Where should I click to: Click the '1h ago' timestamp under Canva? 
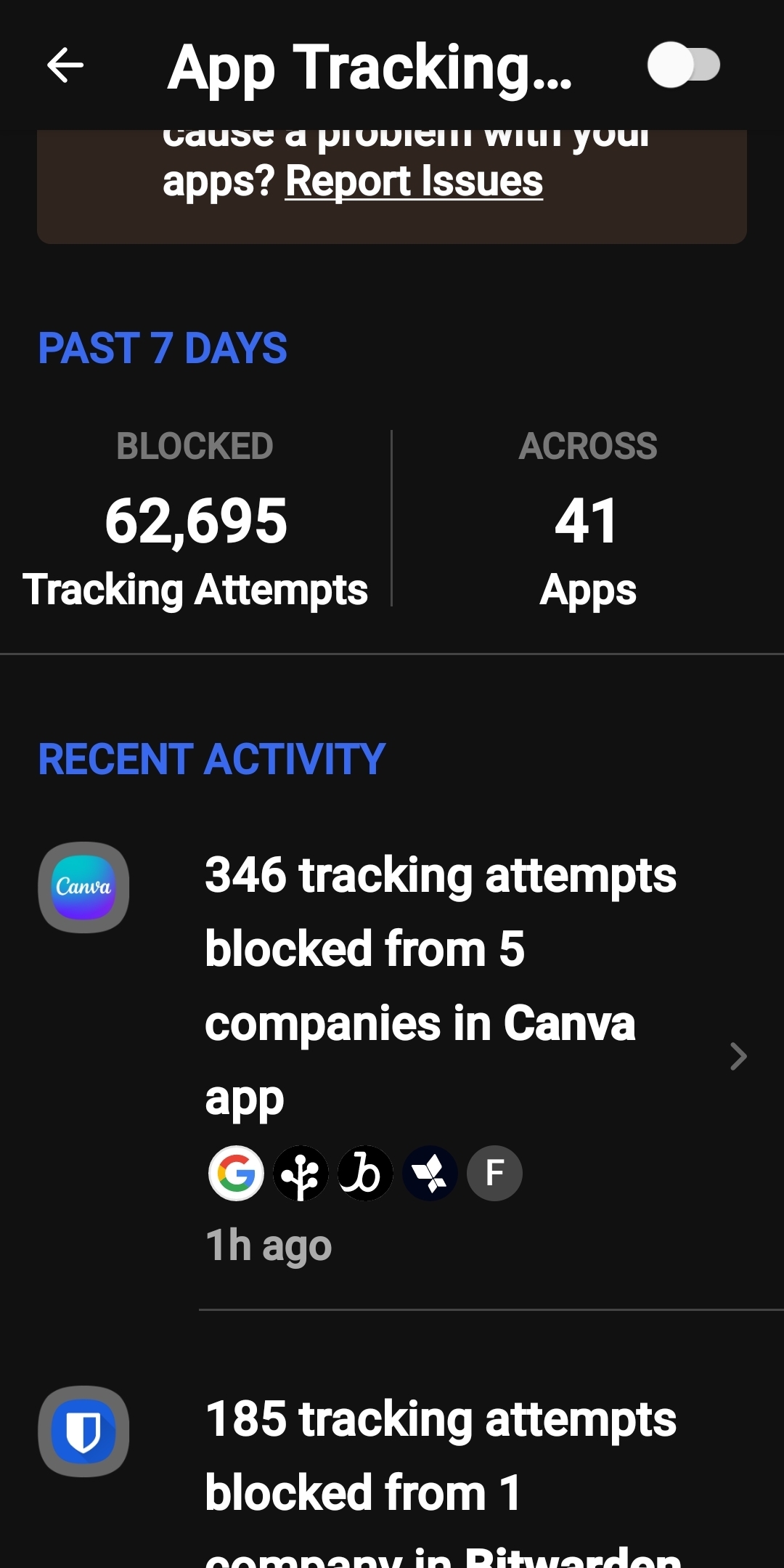(269, 1245)
